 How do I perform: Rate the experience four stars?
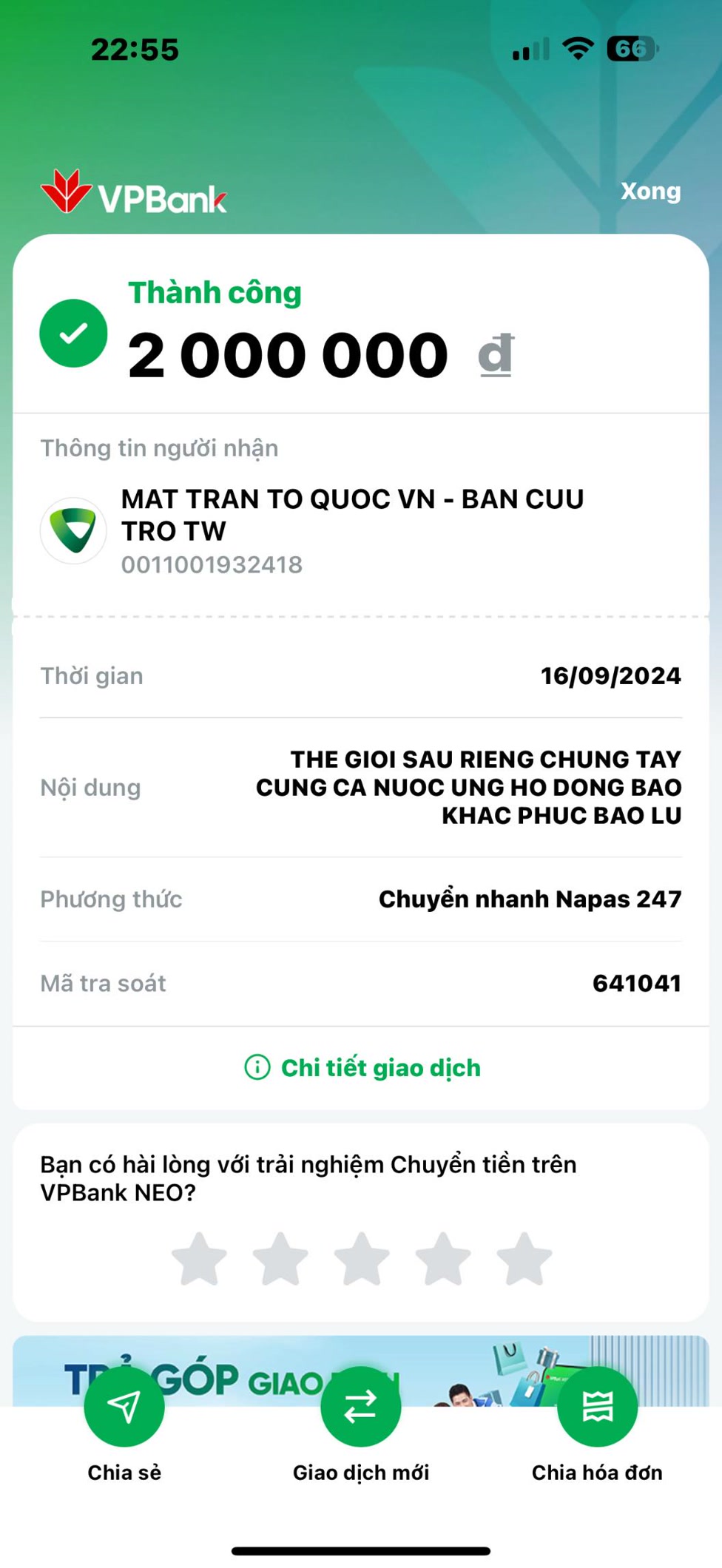[x=442, y=1258]
